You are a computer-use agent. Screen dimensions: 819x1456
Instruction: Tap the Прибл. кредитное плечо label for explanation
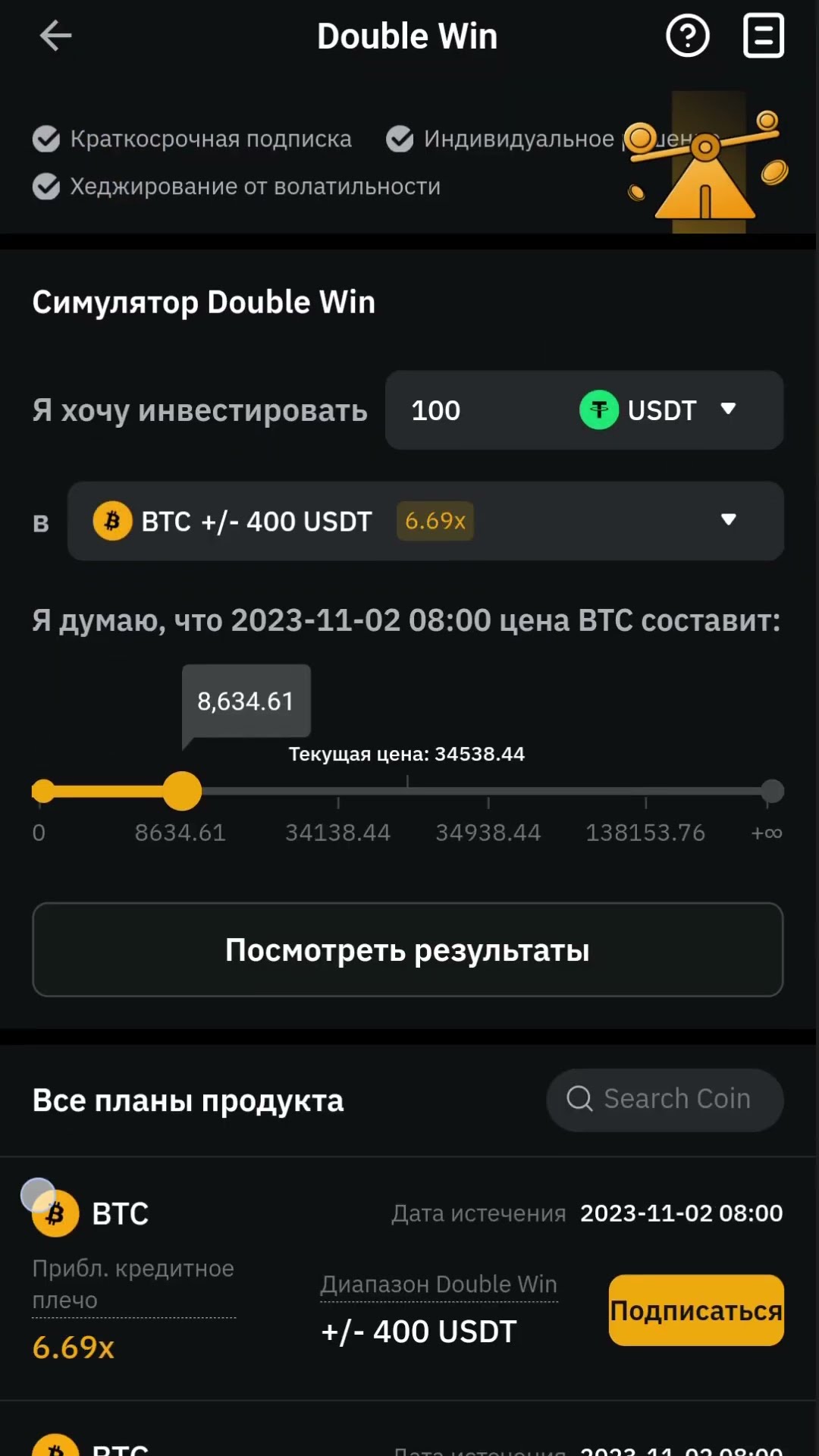[x=133, y=1284]
